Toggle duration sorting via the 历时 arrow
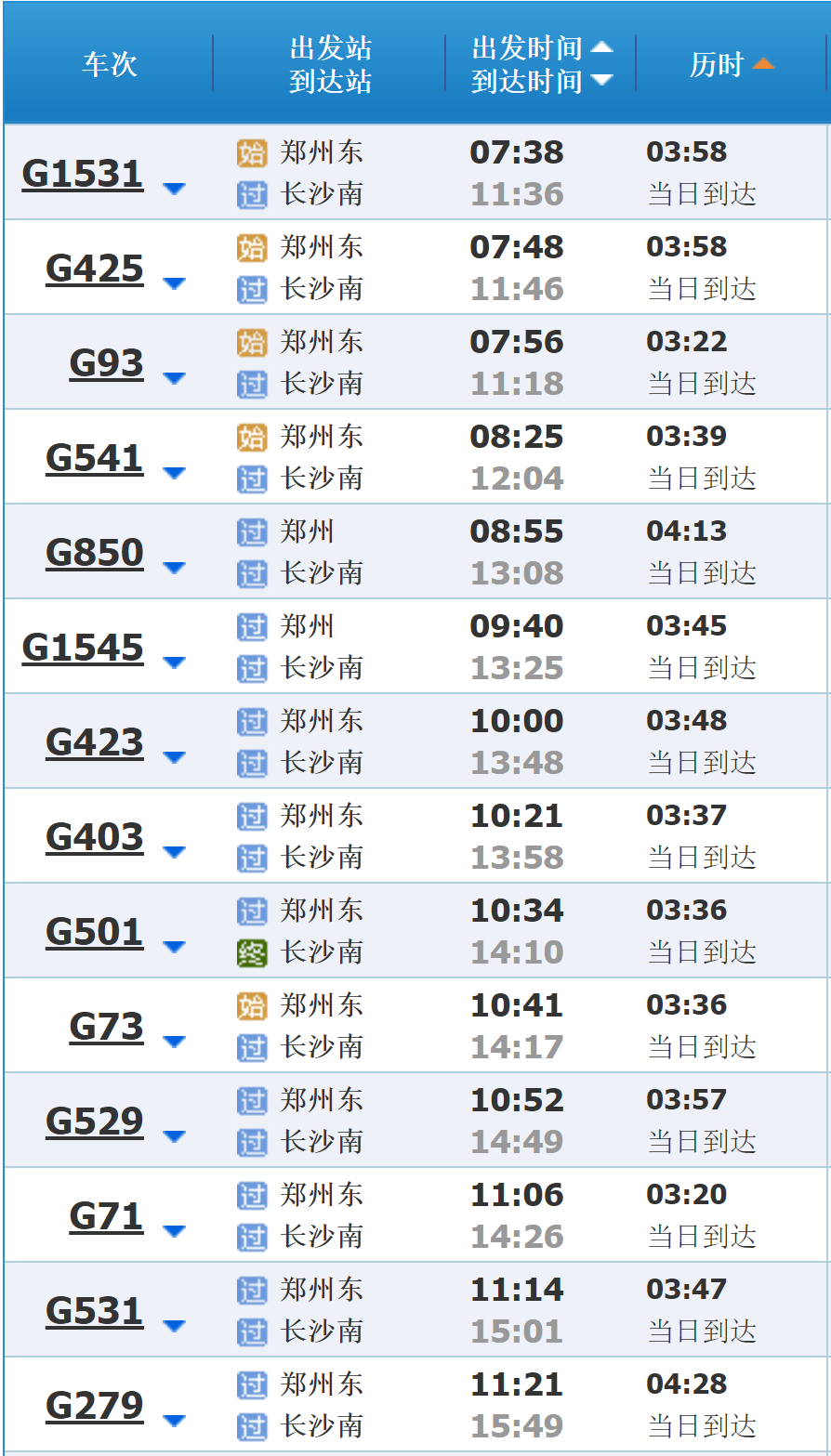The width and height of the screenshot is (831, 1456). [764, 61]
